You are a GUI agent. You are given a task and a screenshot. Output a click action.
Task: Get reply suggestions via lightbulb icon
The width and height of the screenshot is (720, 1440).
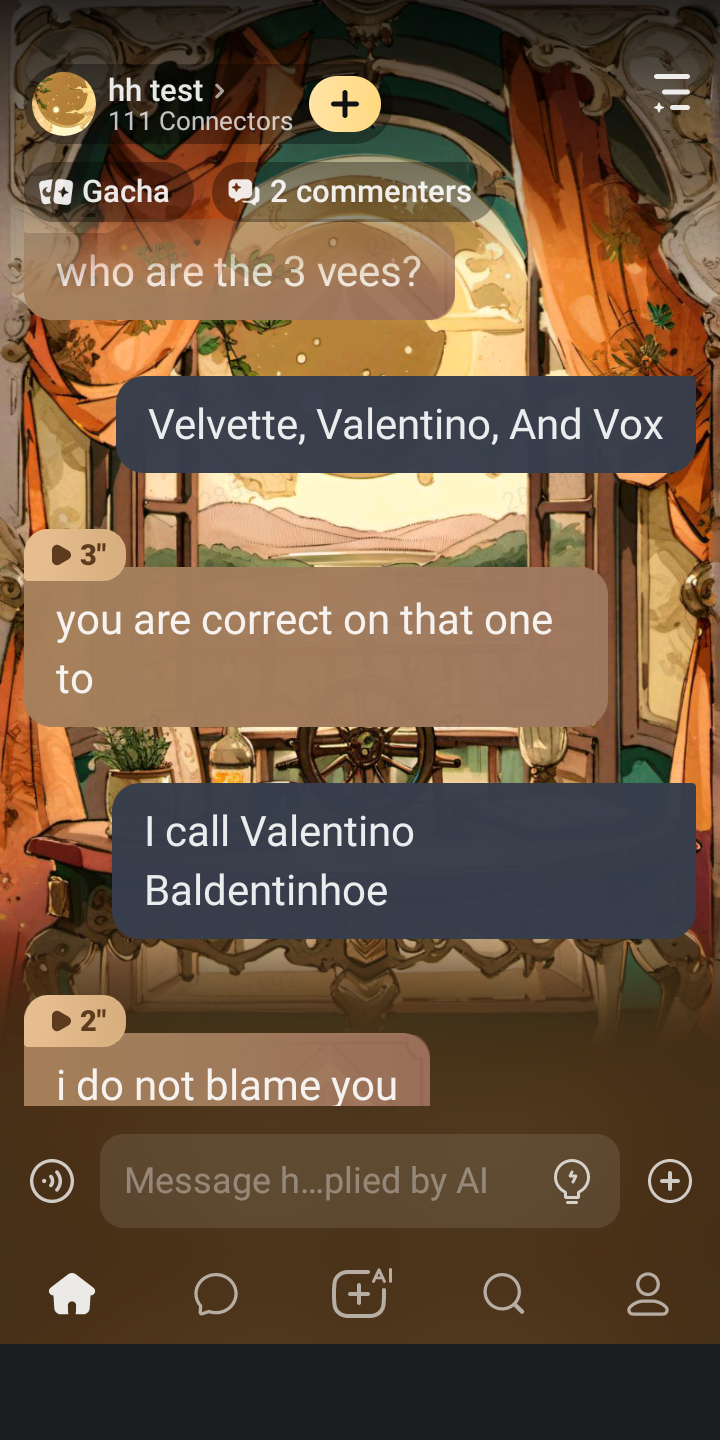571,1181
